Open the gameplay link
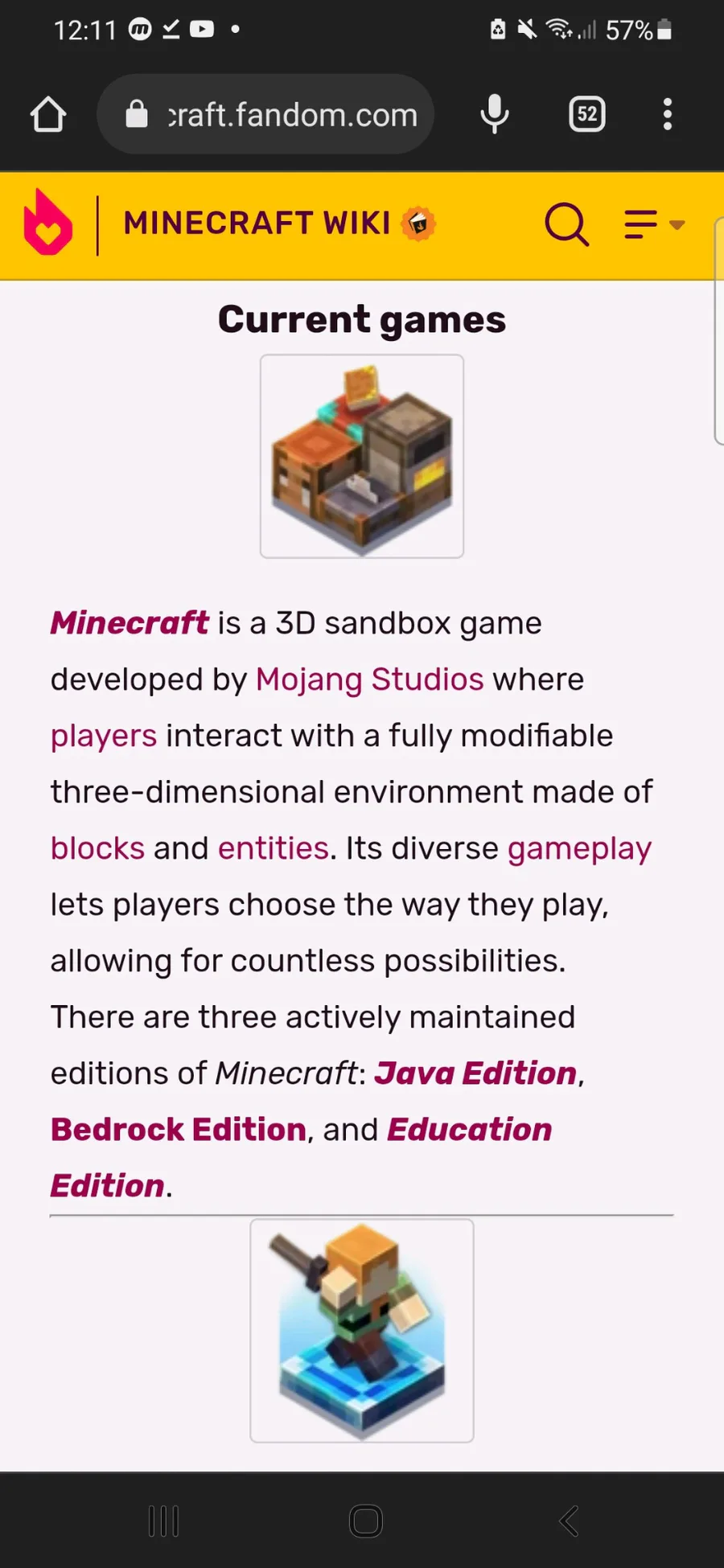This screenshot has height=1568, width=724. 579,850
